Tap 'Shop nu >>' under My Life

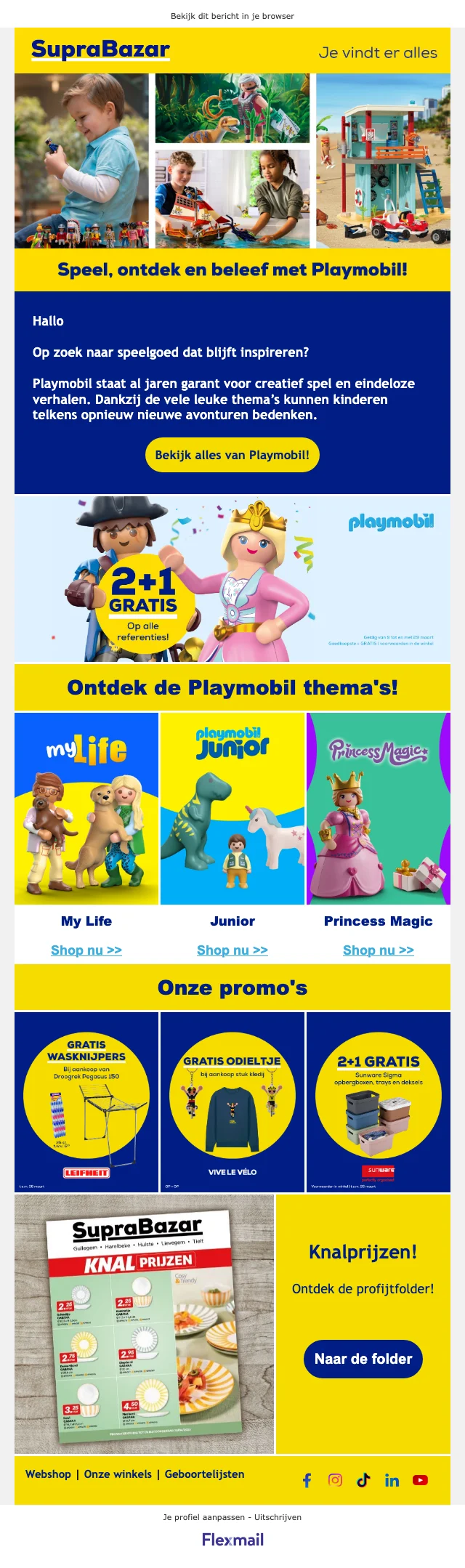[86, 950]
